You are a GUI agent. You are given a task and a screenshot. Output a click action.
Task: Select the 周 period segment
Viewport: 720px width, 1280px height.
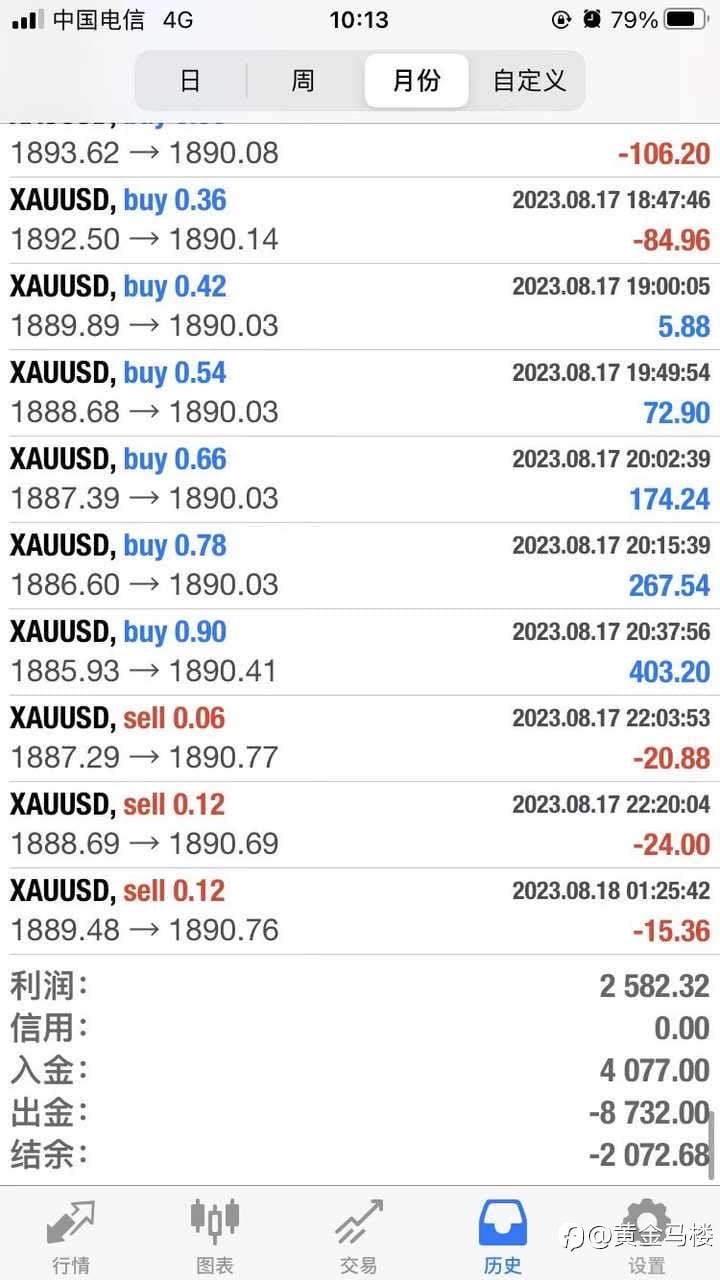point(304,81)
